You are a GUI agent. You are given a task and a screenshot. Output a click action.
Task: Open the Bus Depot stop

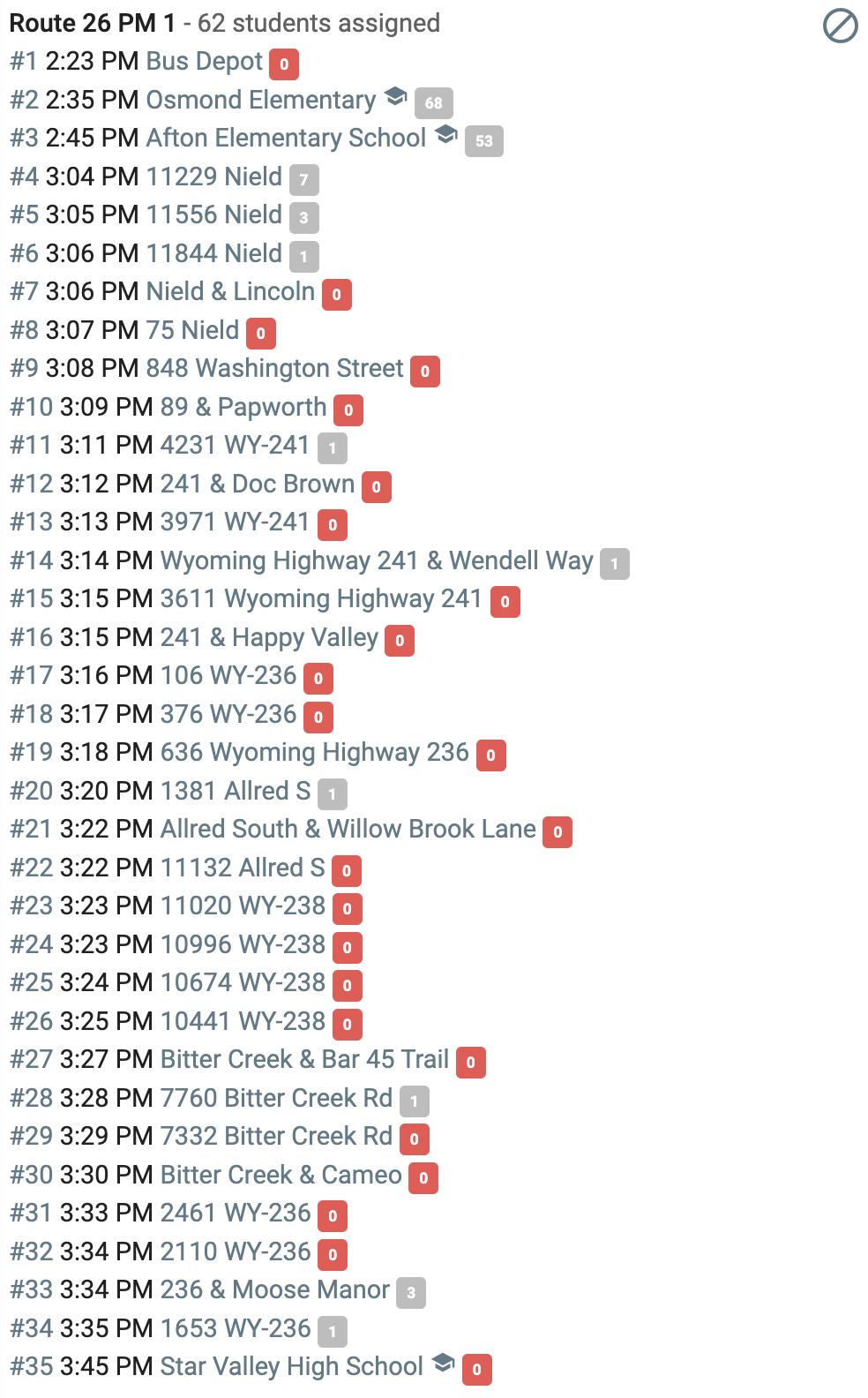[x=204, y=62]
